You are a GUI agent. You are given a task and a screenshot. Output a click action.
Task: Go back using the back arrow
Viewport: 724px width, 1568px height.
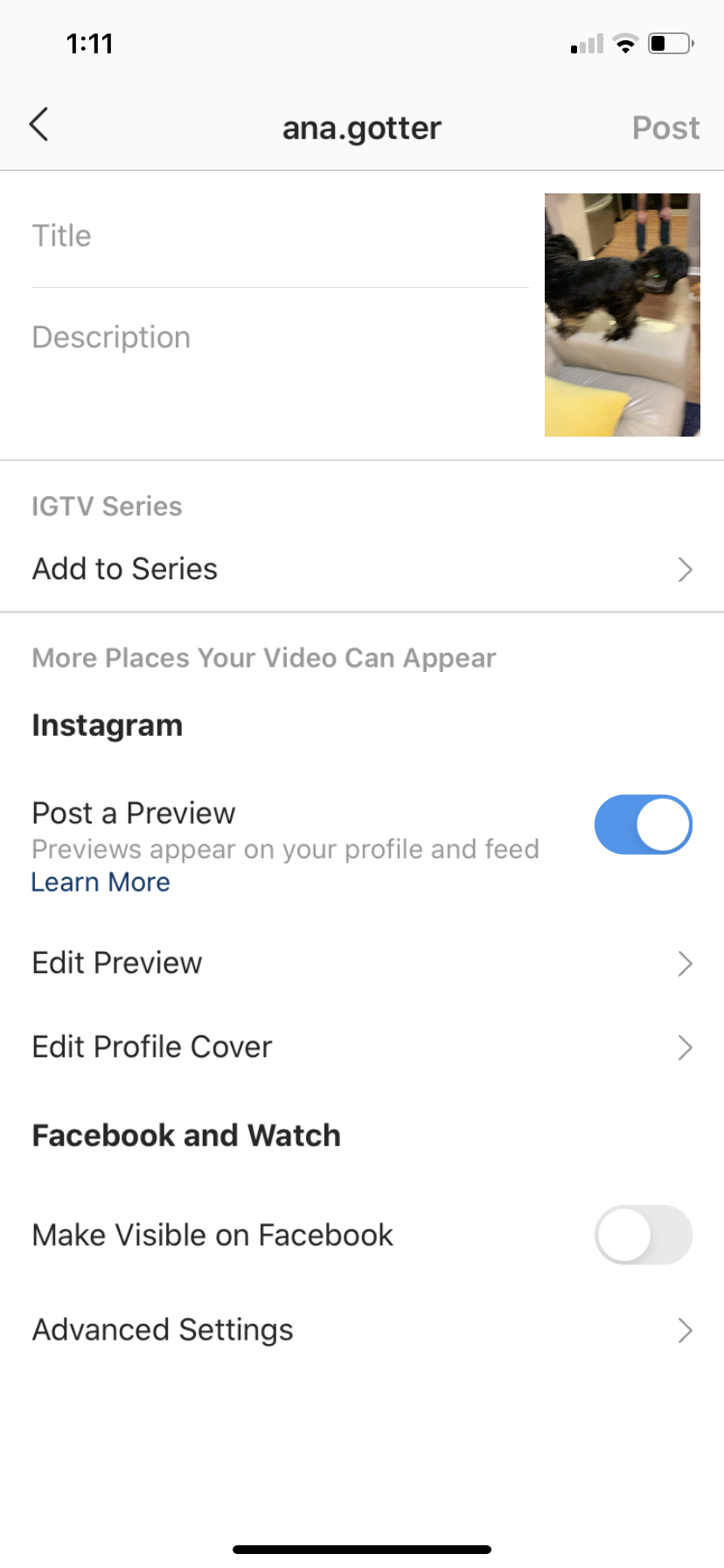point(39,125)
